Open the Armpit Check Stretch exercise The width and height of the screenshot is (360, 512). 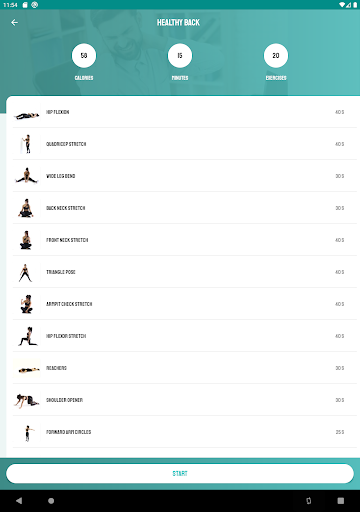tap(185, 304)
